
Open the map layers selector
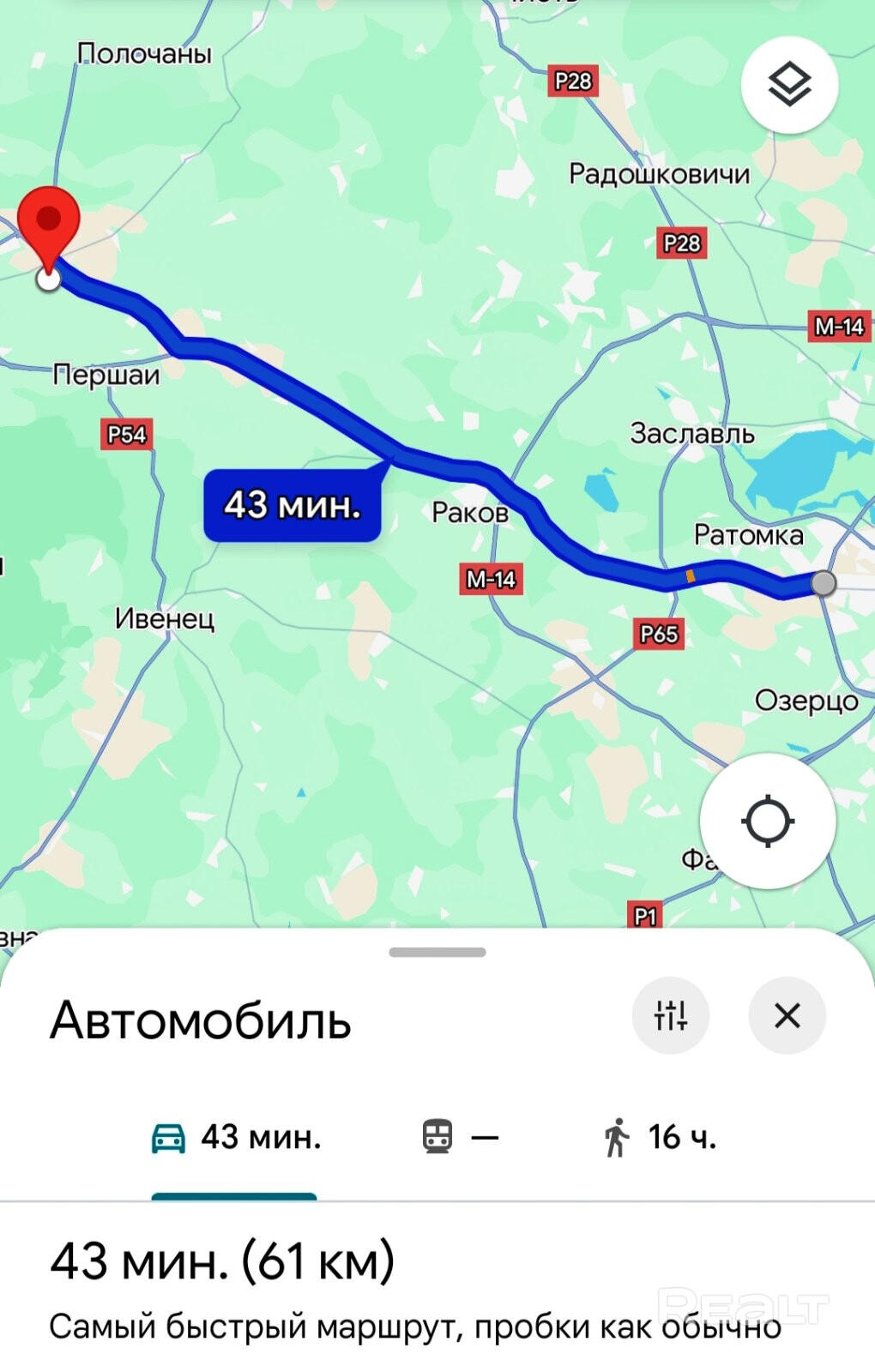point(788,85)
